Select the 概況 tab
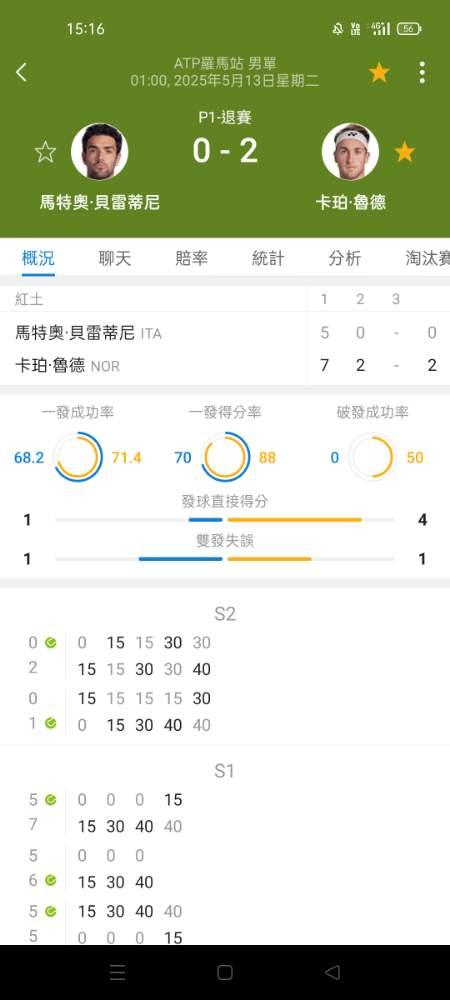Viewport: 450px width, 1000px height. 38,258
